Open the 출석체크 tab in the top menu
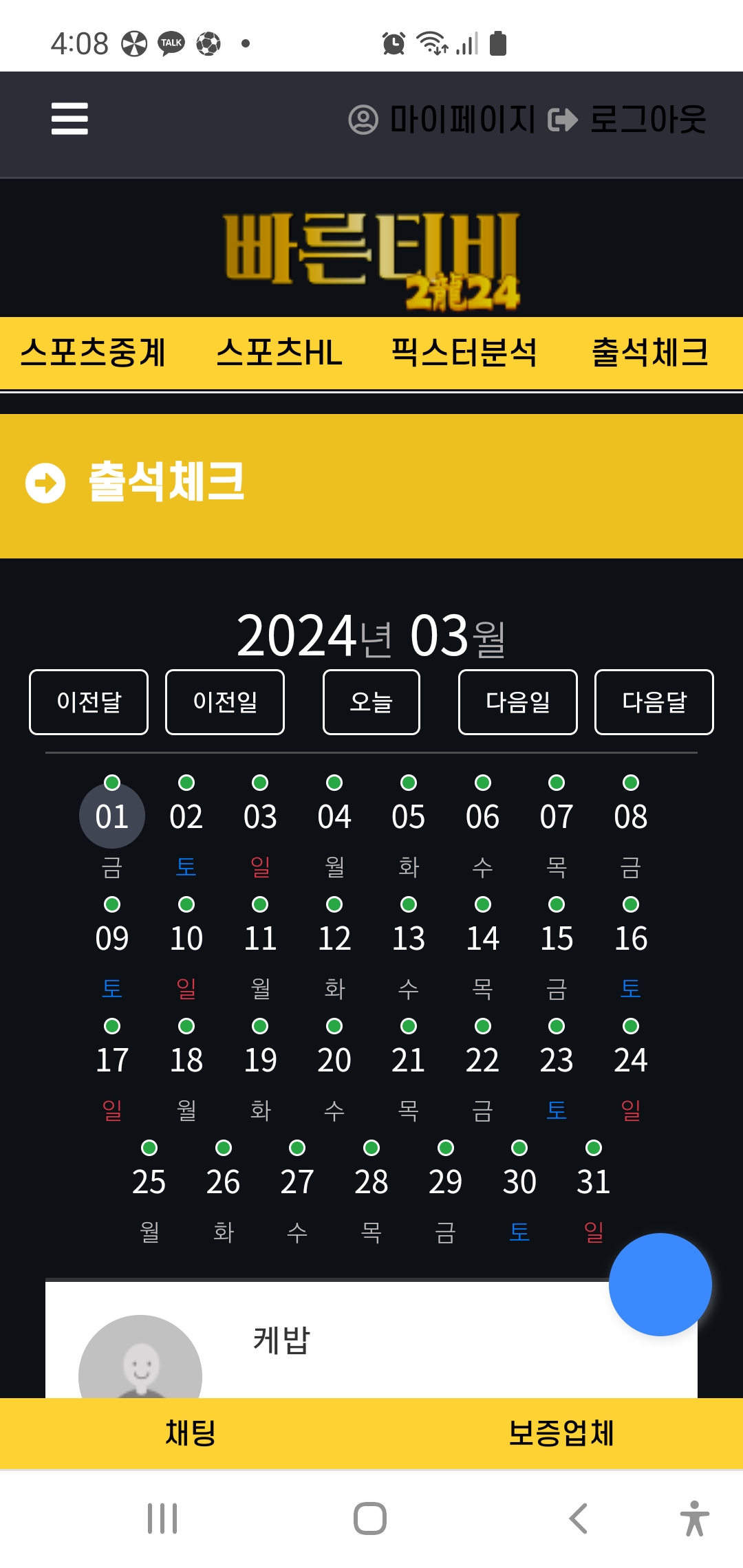This screenshot has height=1568, width=743. (650, 353)
